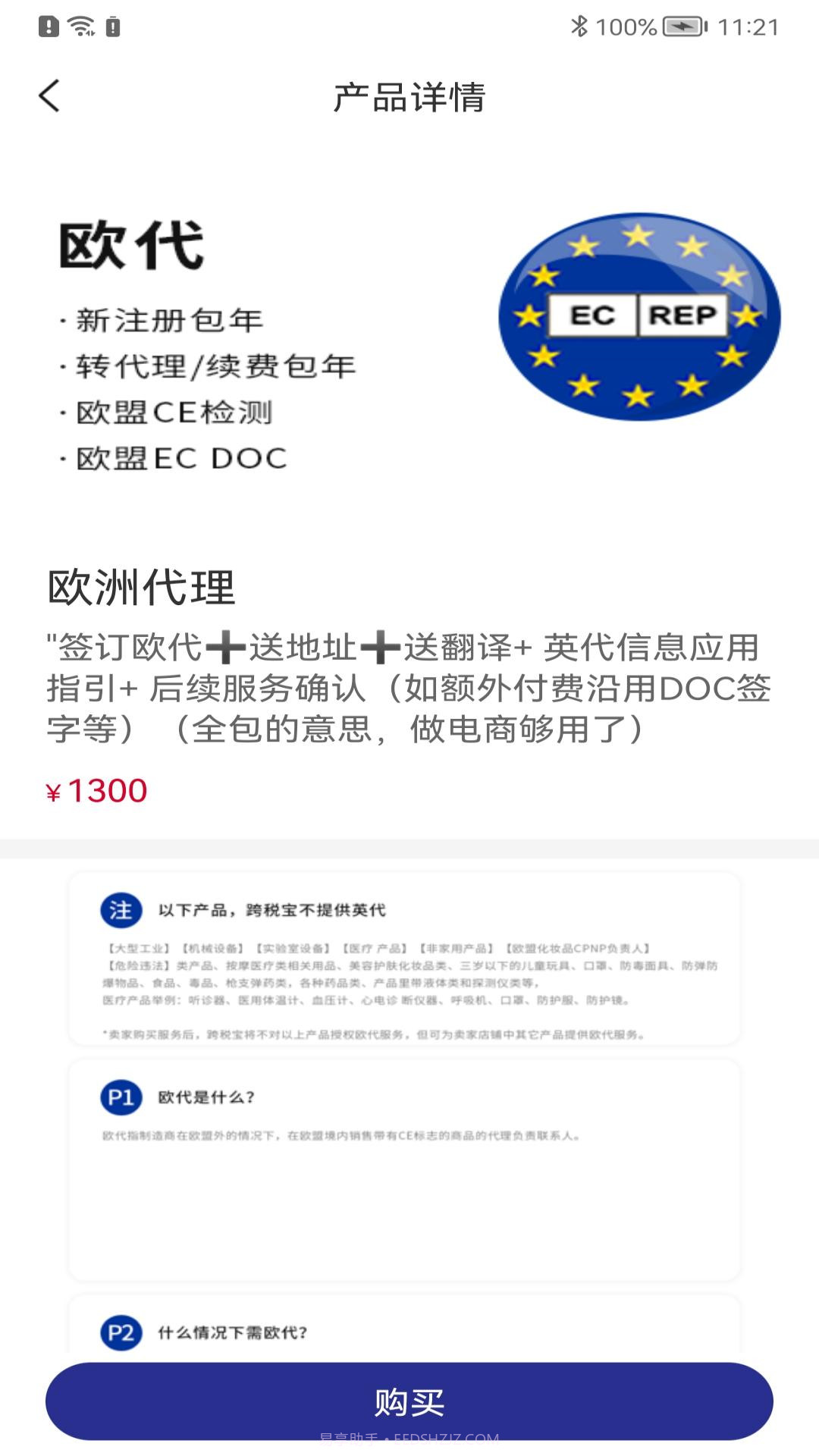Image resolution: width=819 pixels, height=1456 pixels.
Task: Tap the charging battery icon near 100%
Action: pos(680,24)
